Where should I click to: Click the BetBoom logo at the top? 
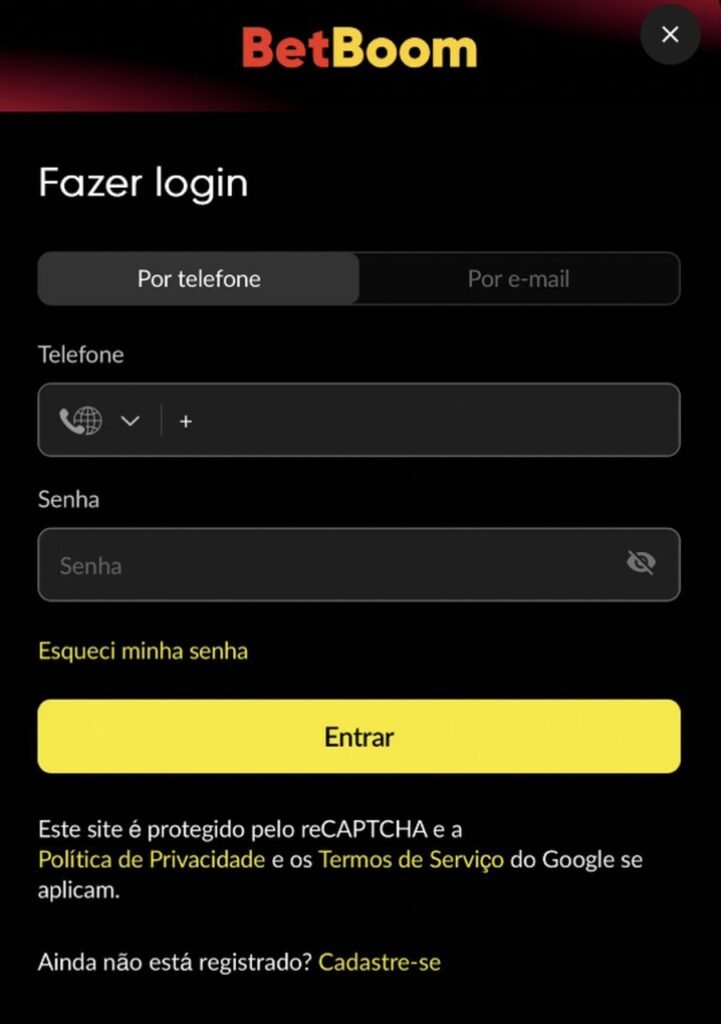click(x=358, y=46)
